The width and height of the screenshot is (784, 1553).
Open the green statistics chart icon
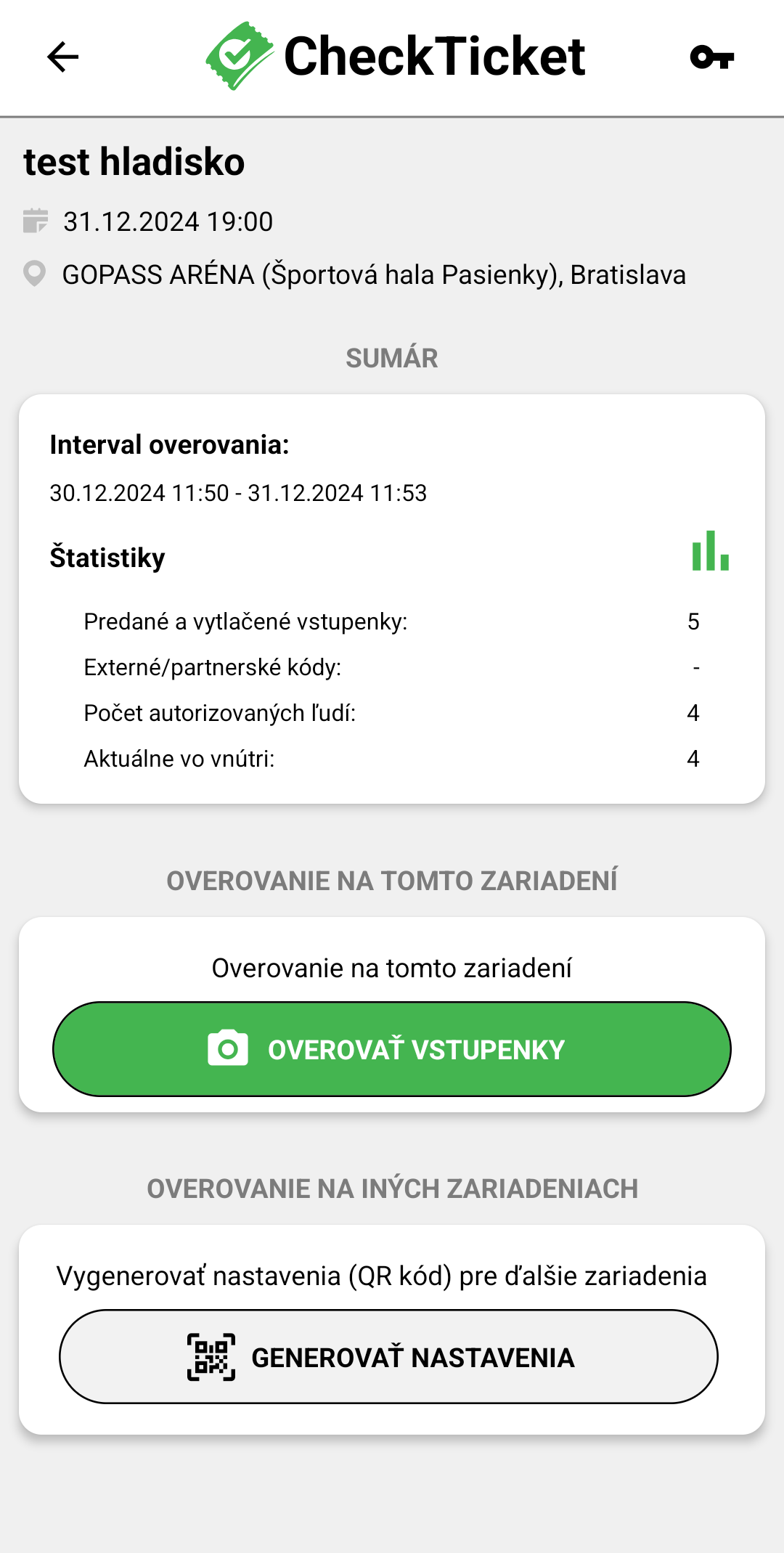tap(710, 551)
